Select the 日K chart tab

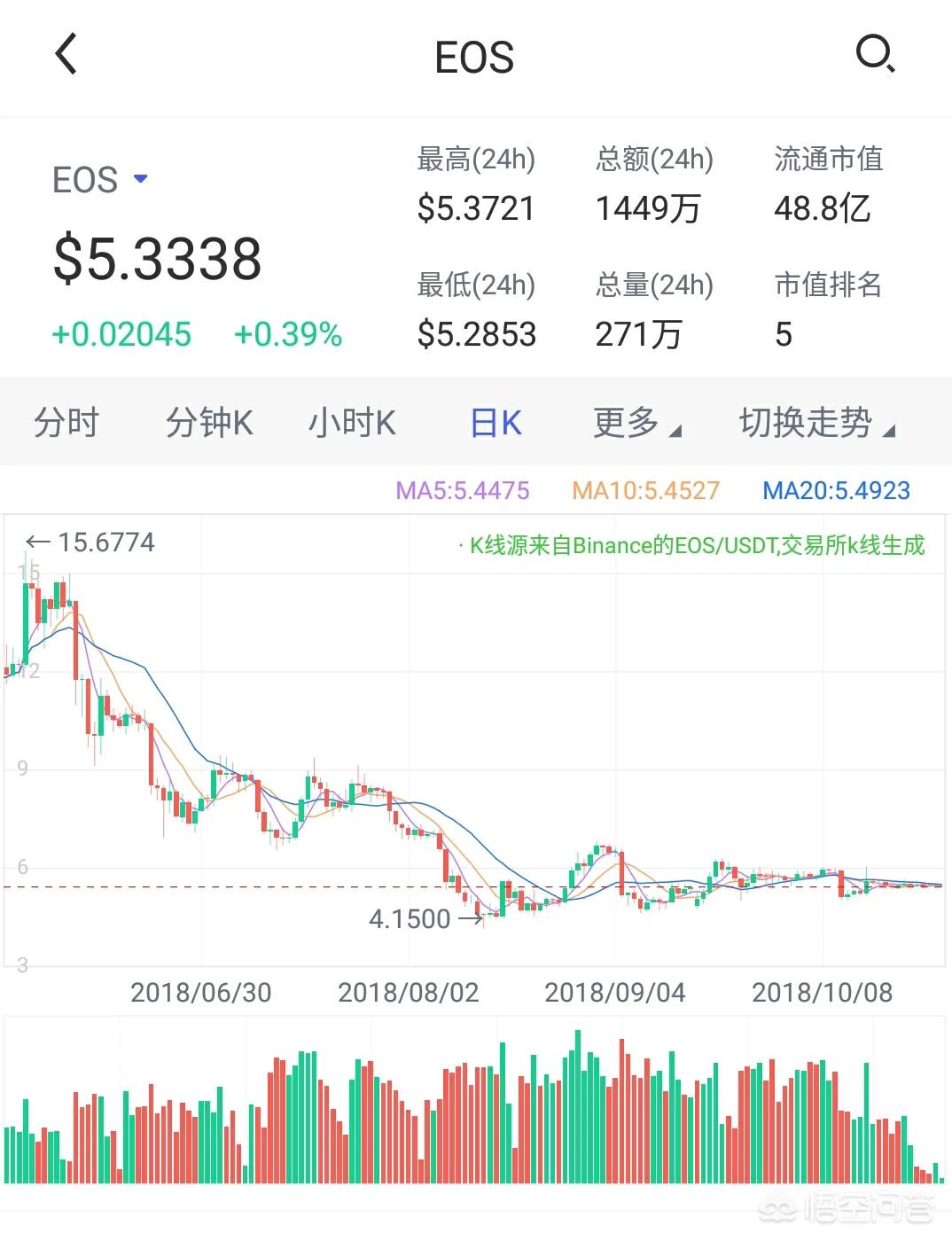click(x=496, y=423)
